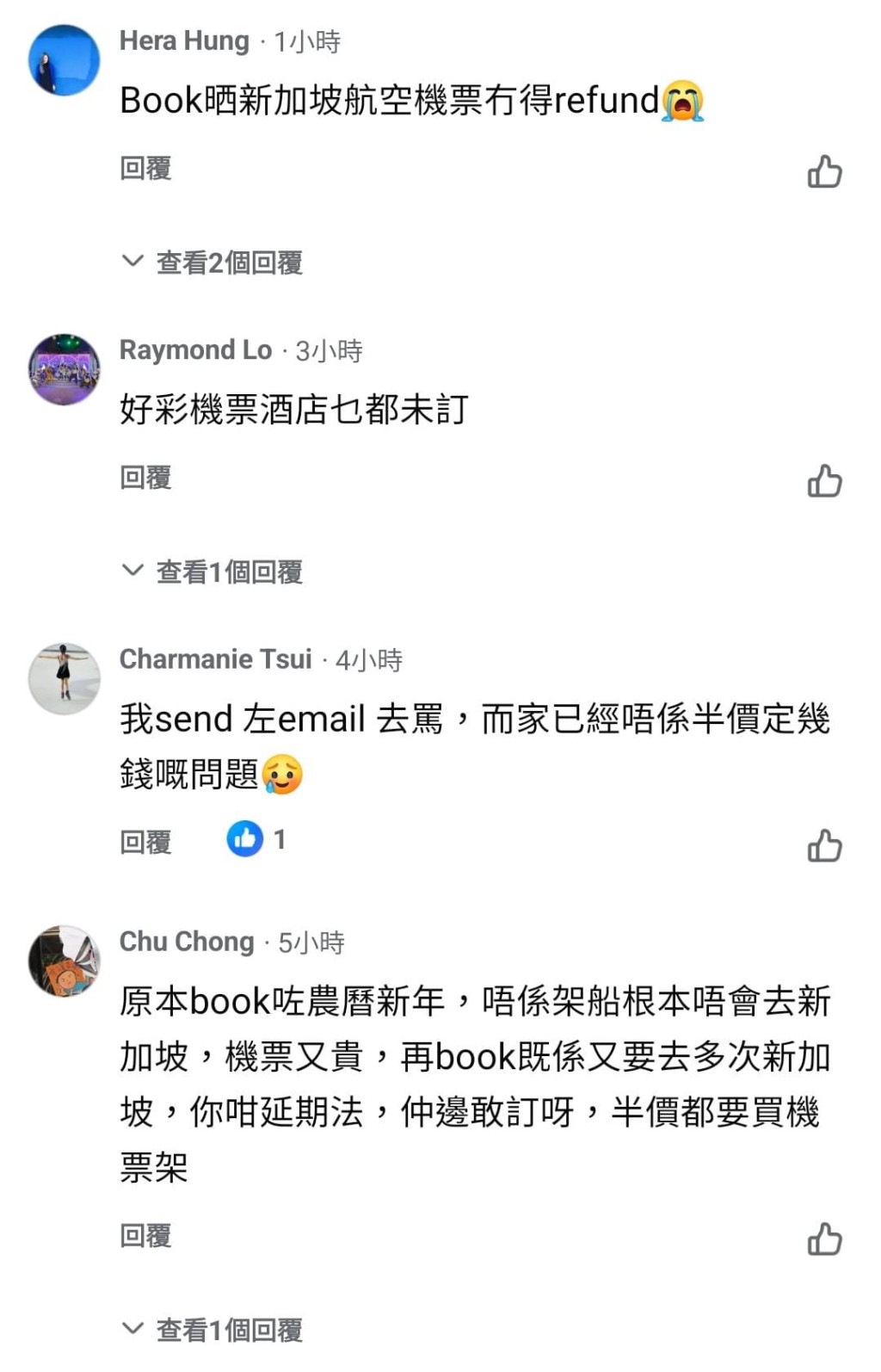Like Charmanie Tsui's comment

click(823, 845)
